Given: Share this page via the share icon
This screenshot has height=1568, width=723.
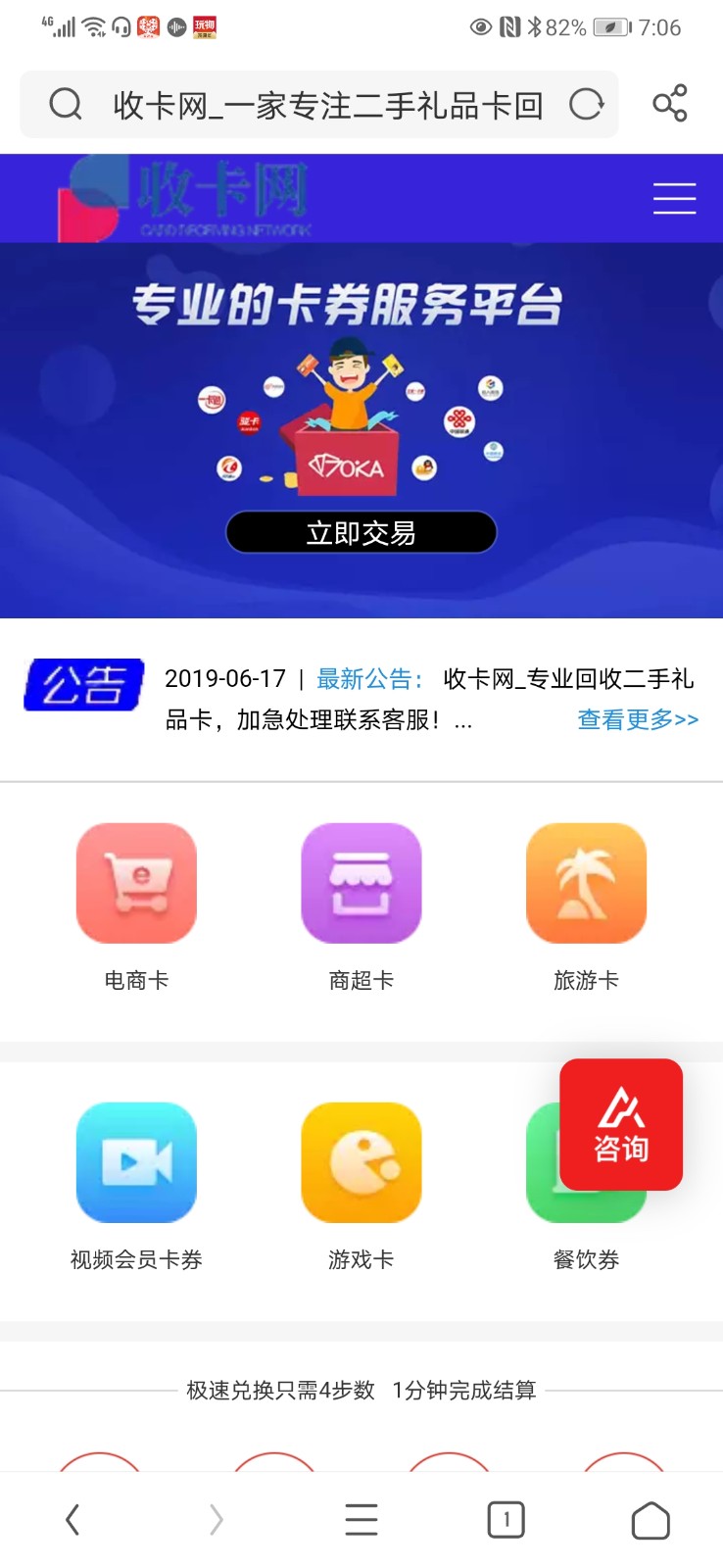Looking at the screenshot, I should point(670,103).
